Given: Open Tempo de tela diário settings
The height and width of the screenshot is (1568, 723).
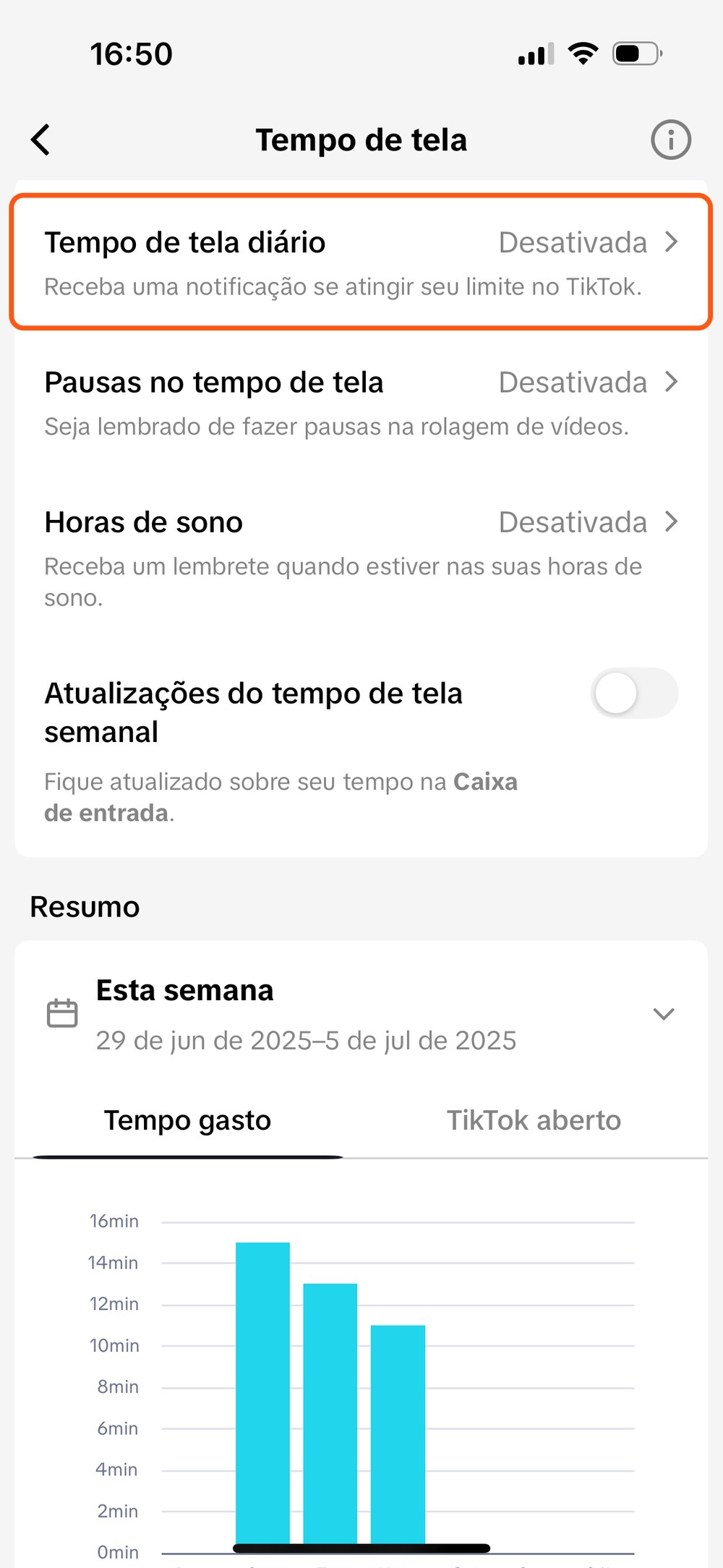Looking at the screenshot, I should pyautogui.click(x=361, y=262).
